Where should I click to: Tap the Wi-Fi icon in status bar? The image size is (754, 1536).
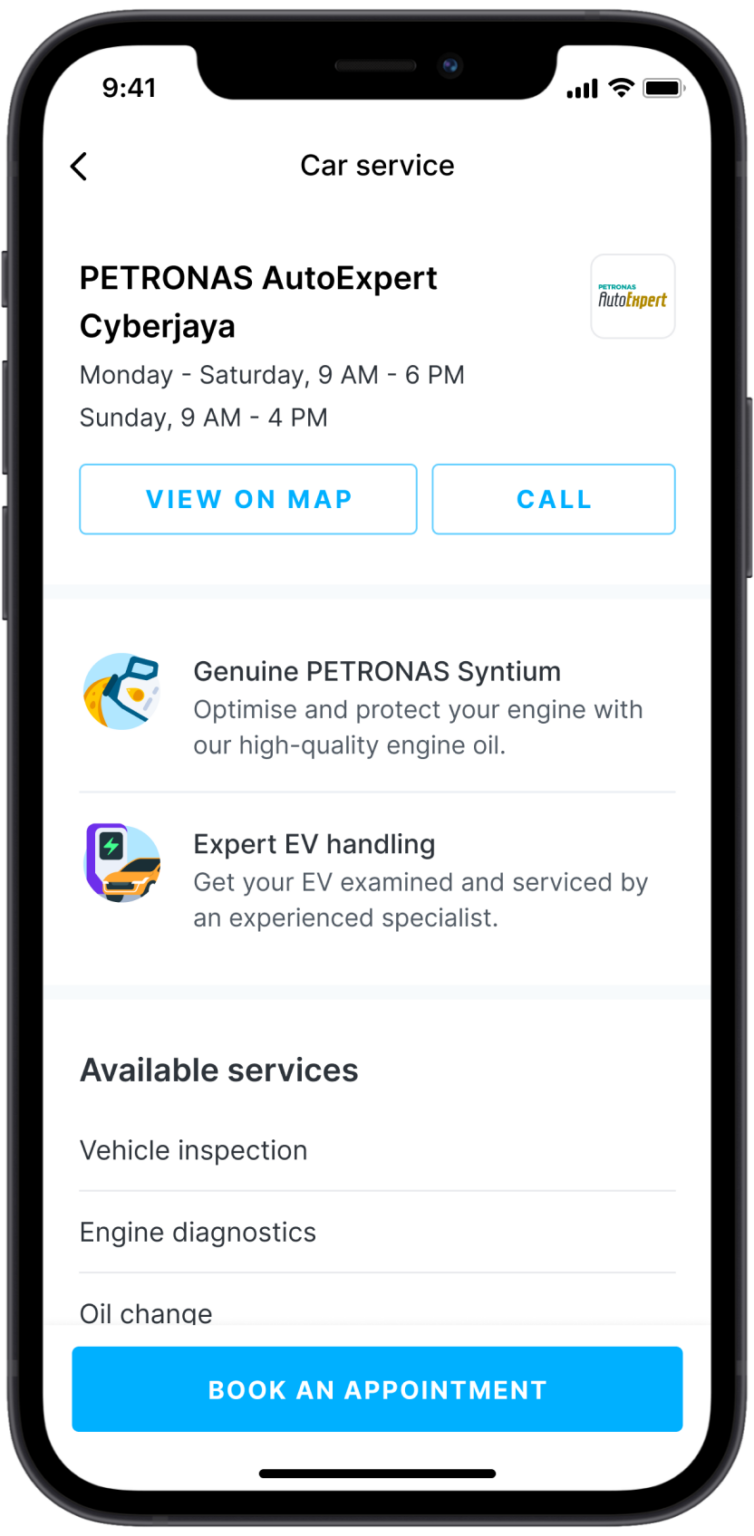click(x=621, y=88)
